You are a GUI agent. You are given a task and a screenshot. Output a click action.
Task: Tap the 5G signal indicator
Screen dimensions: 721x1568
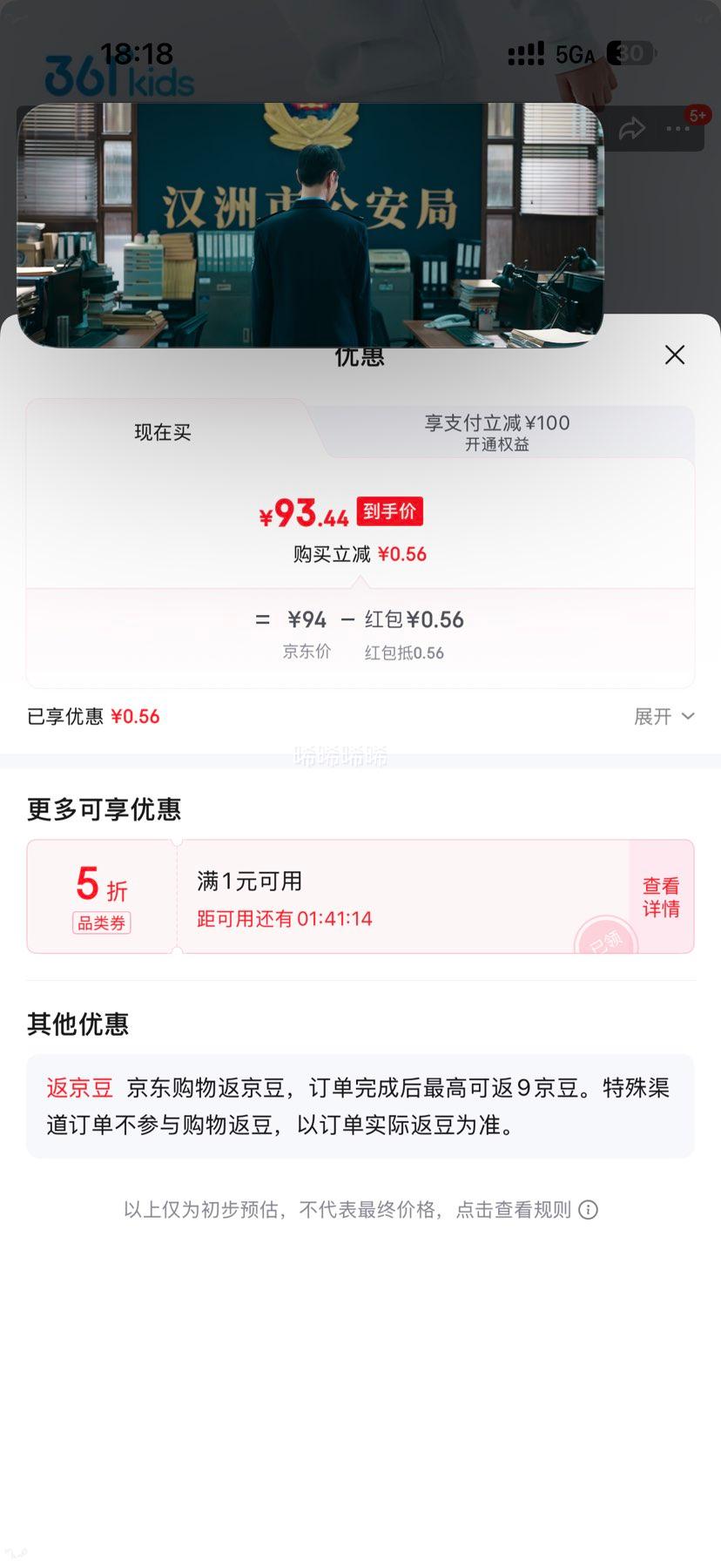576,54
